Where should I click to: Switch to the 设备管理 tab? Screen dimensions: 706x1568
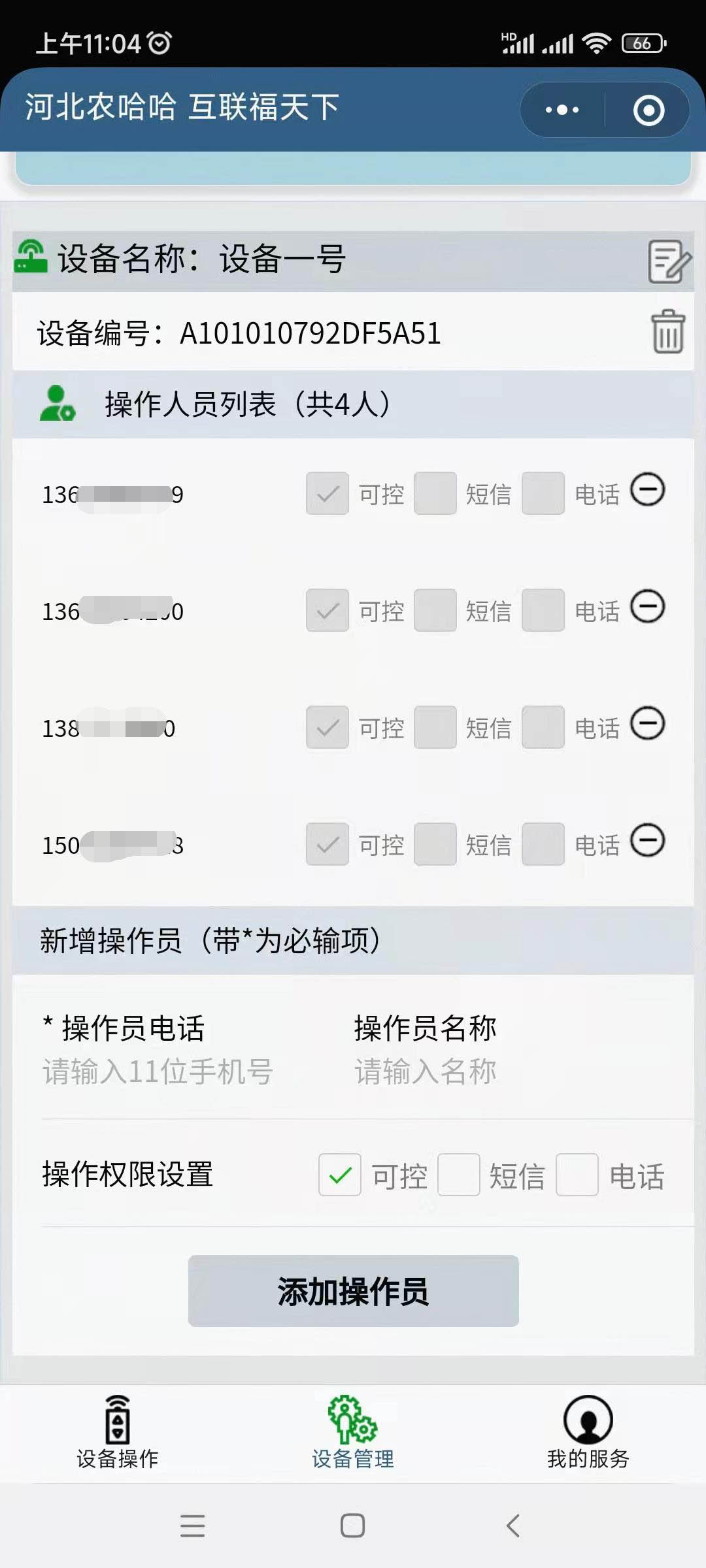tap(353, 1432)
